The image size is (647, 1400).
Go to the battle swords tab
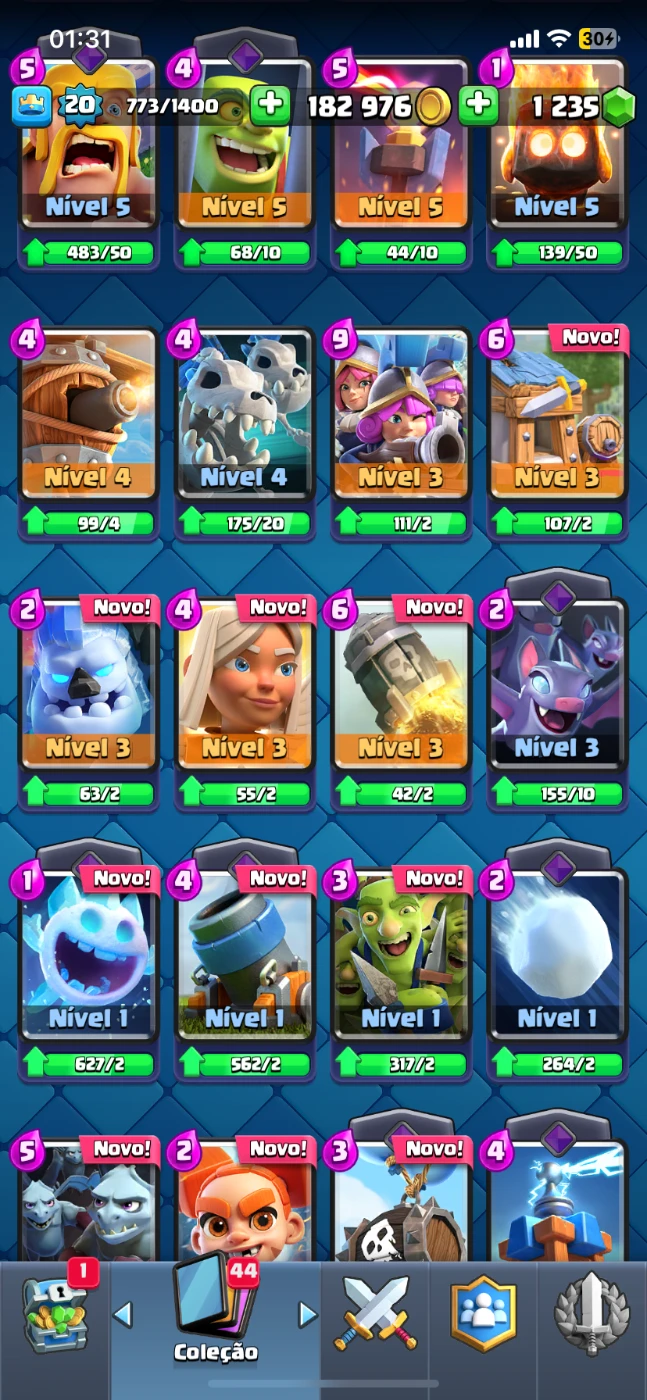[x=375, y=1313]
